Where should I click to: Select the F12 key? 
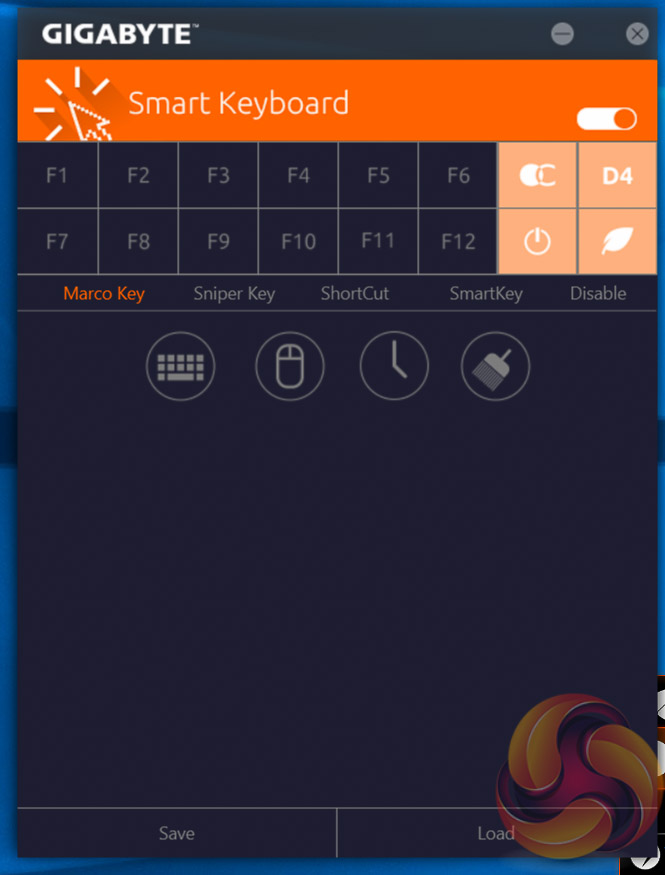458,241
